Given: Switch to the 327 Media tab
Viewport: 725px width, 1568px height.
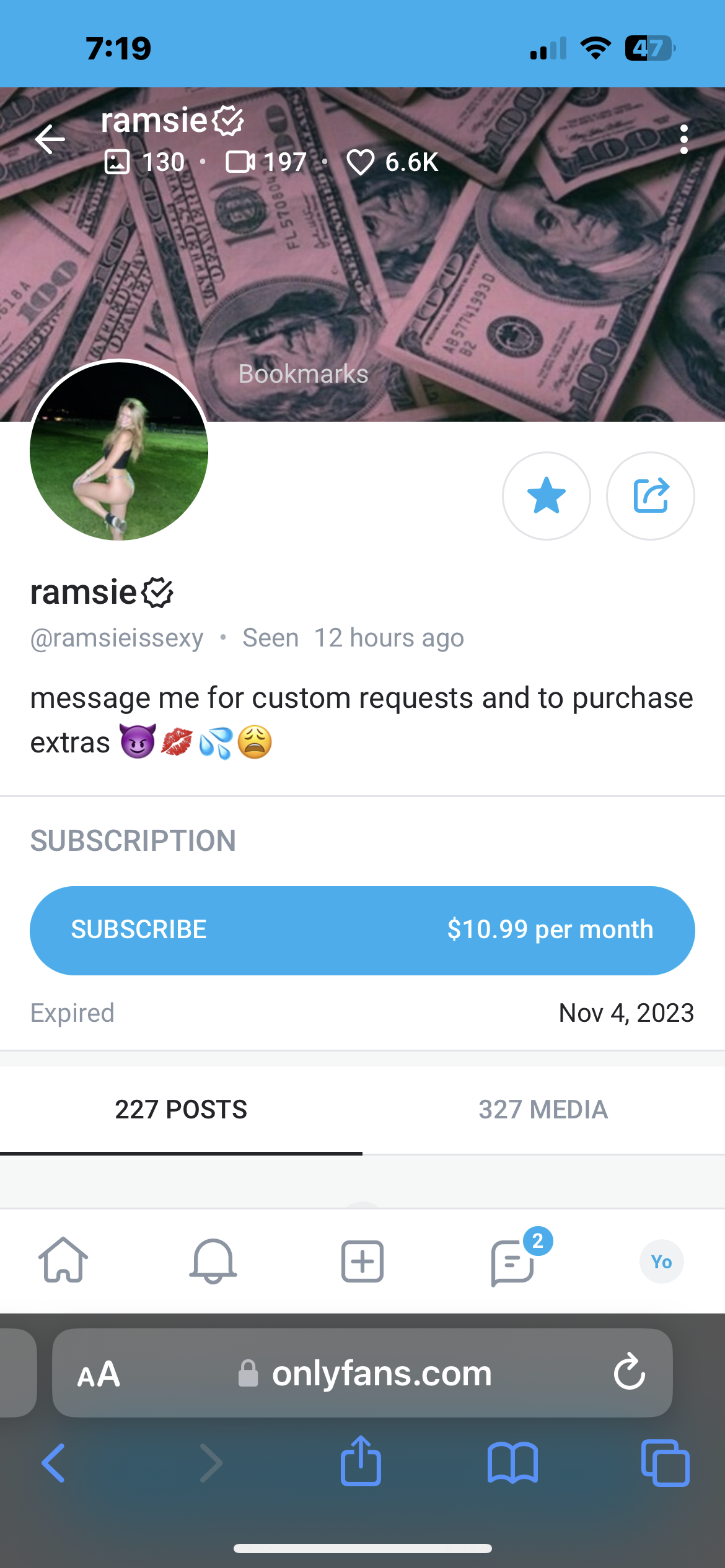Looking at the screenshot, I should [543, 1110].
